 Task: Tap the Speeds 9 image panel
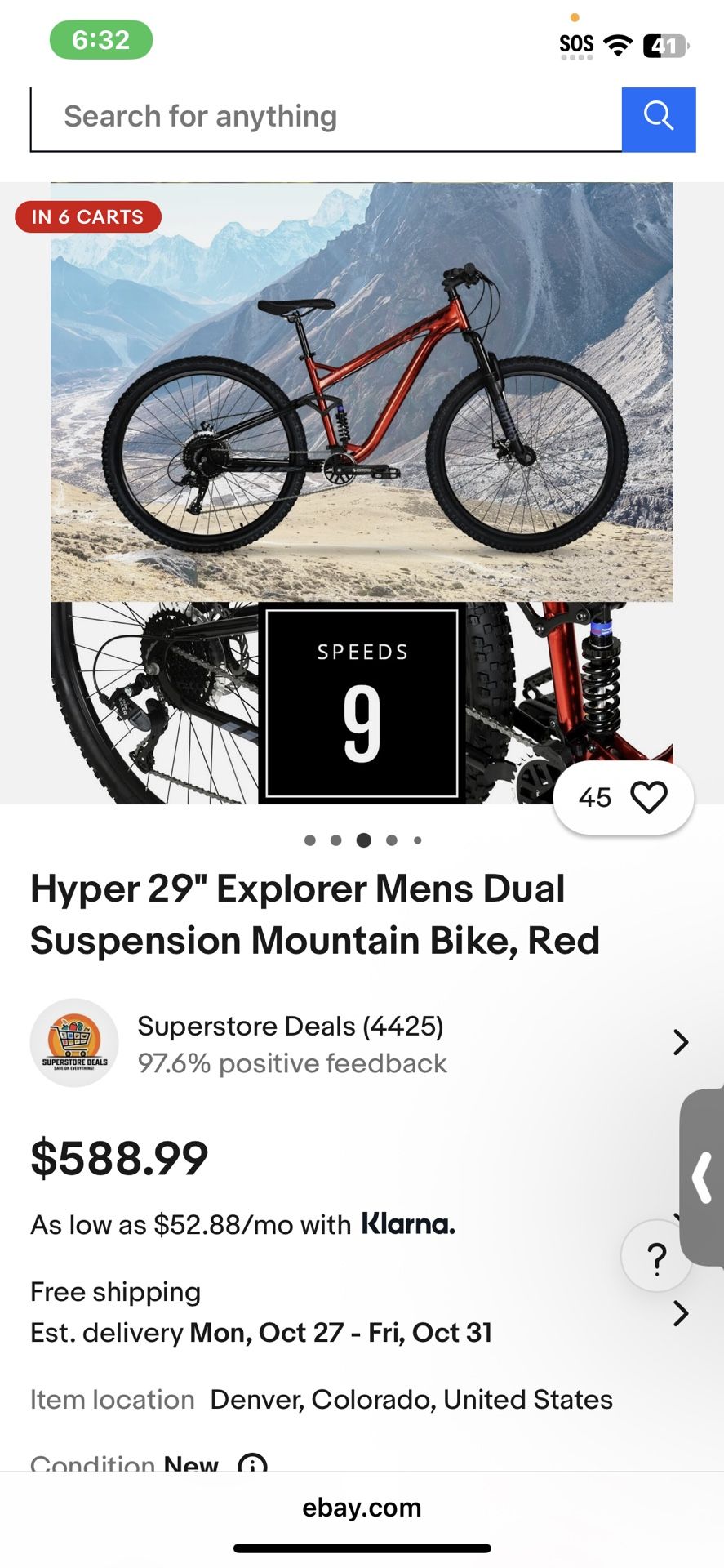click(x=362, y=703)
